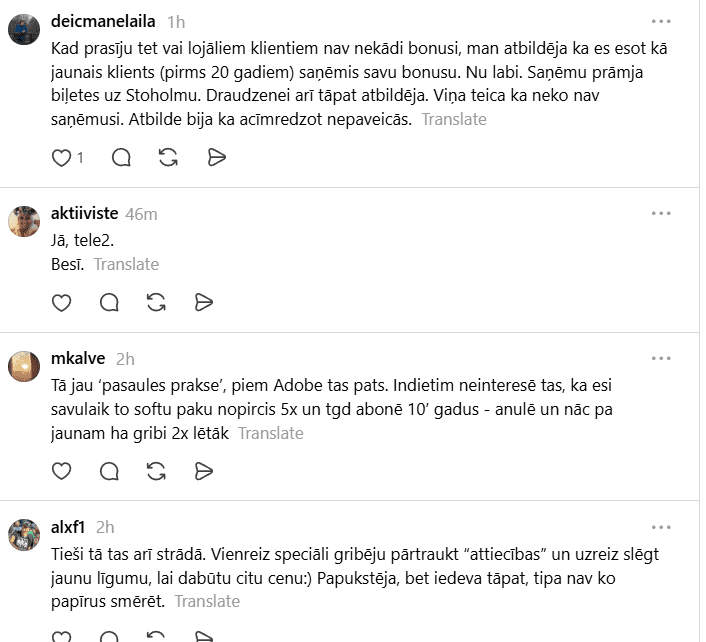The height and width of the screenshot is (642, 706).
Task: Open aktiiviste's profile avatar
Action: click(24, 221)
